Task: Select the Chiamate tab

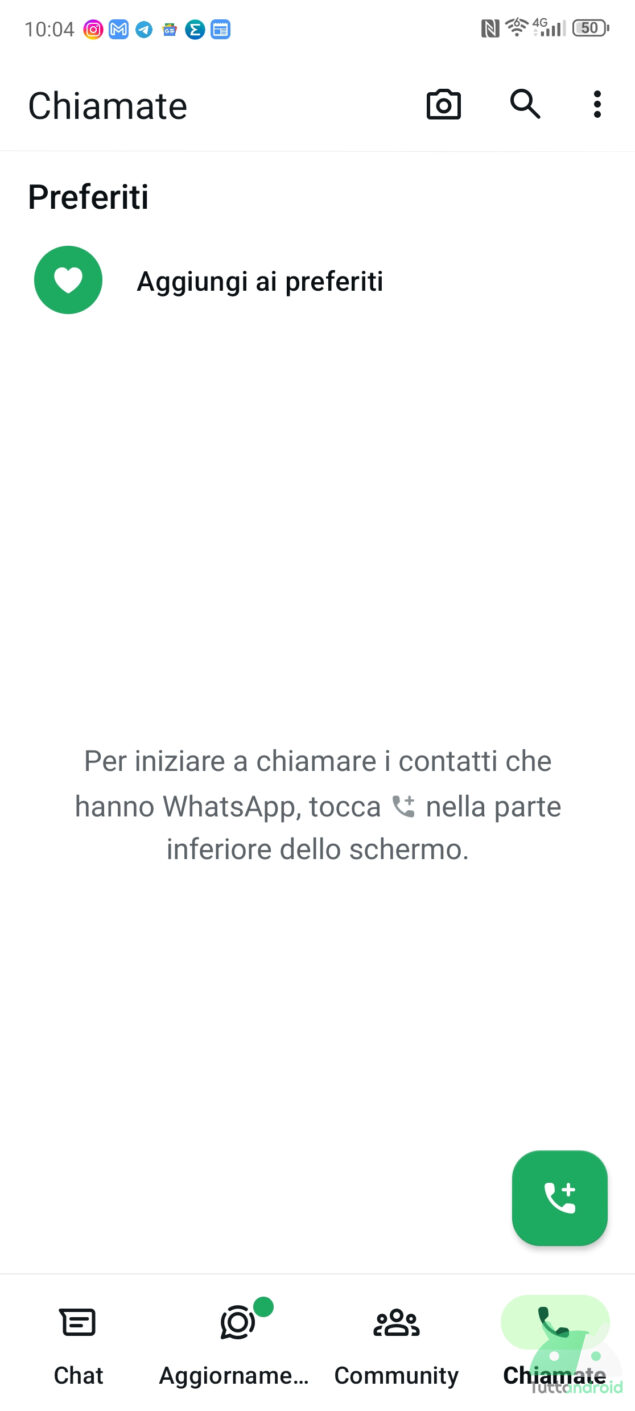Action: (555, 1346)
